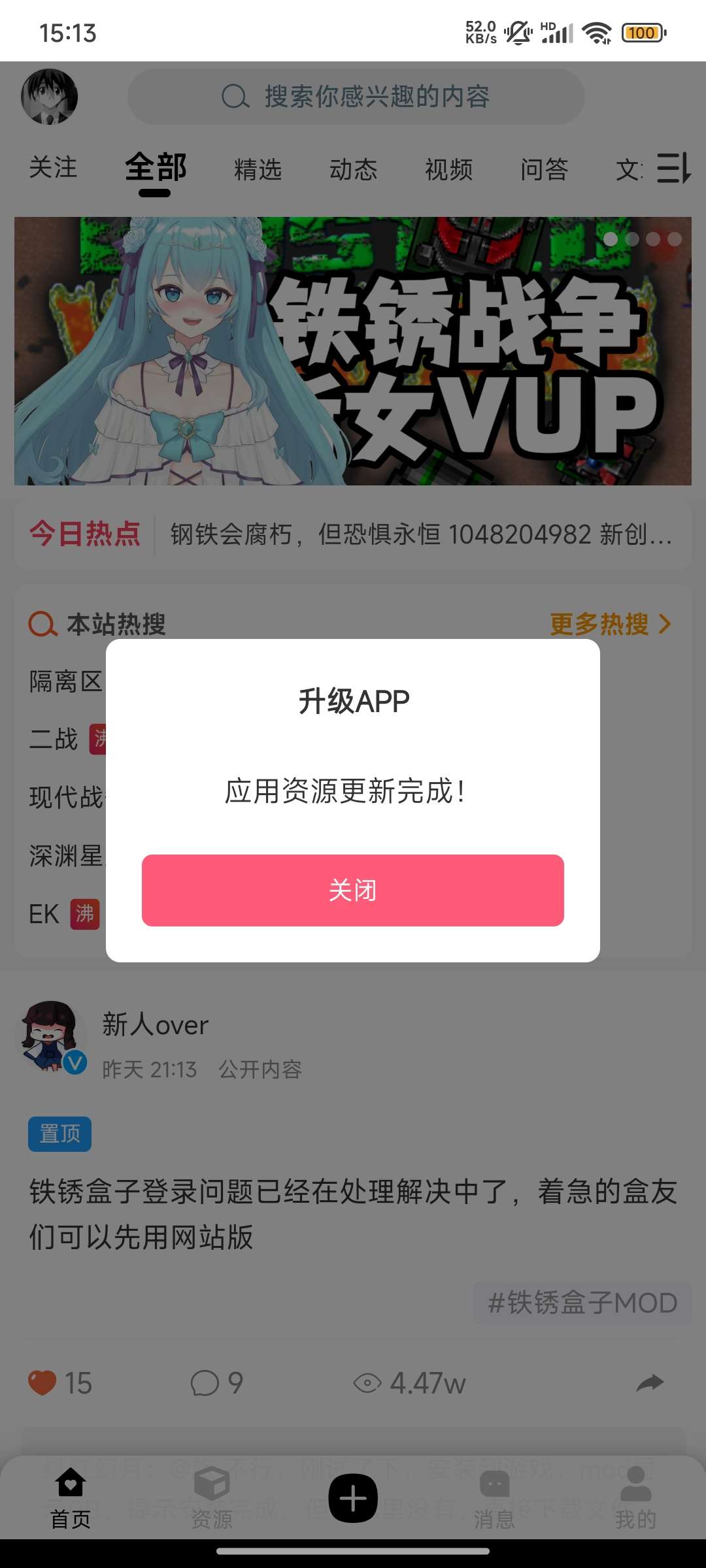Image resolution: width=706 pixels, height=1568 pixels.
Task: Go to the 资源 tab
Action: (x=212, y=1498)
